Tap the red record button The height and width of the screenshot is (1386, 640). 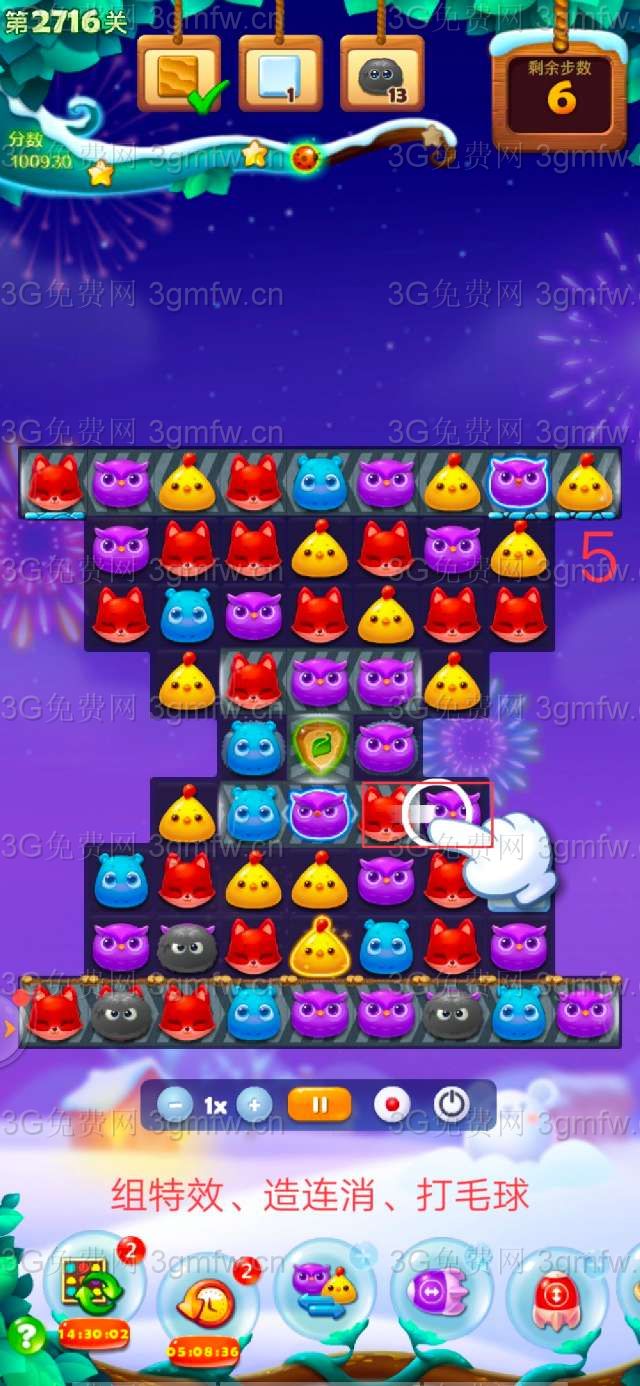click(x=391, y=1105)
